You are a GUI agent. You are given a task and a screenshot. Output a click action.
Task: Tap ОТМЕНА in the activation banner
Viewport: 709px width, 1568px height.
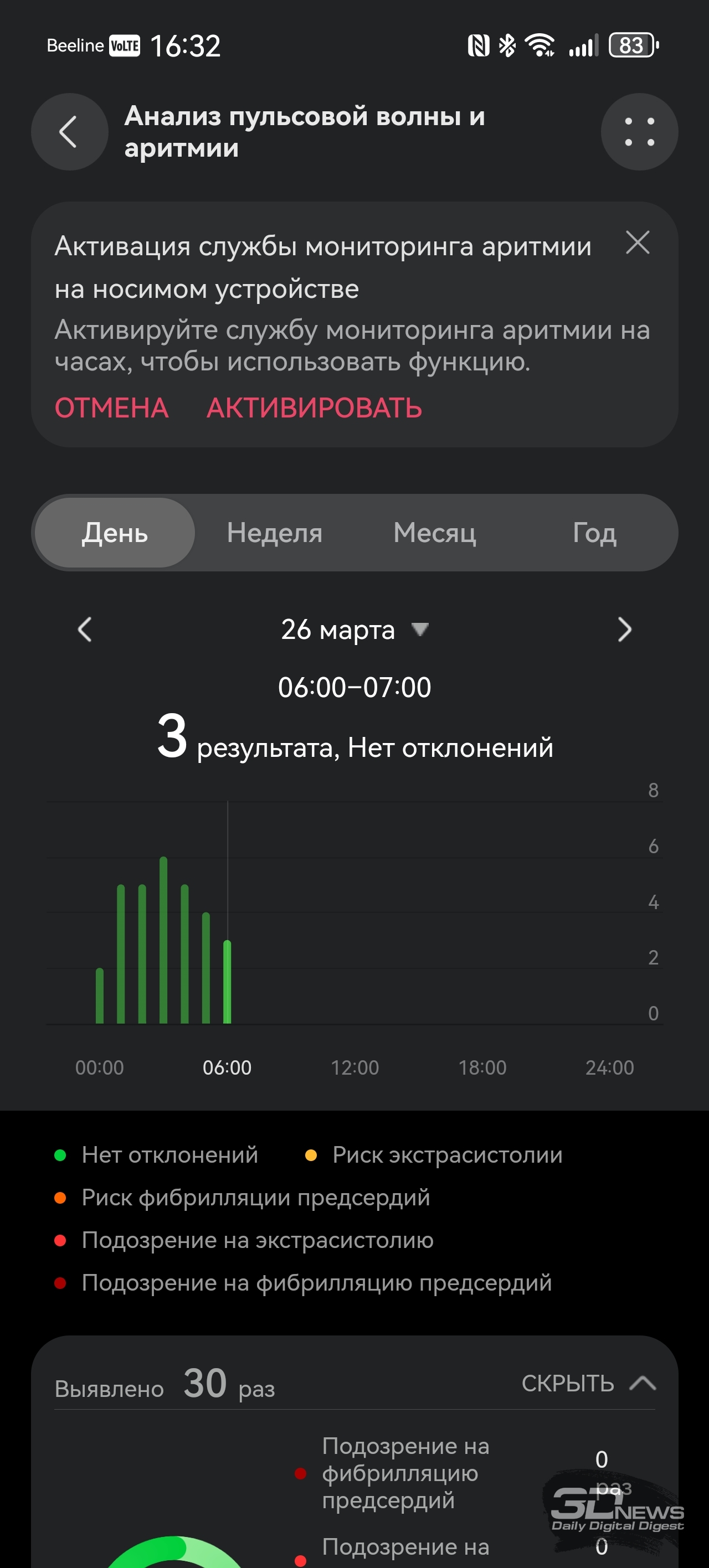111,408
